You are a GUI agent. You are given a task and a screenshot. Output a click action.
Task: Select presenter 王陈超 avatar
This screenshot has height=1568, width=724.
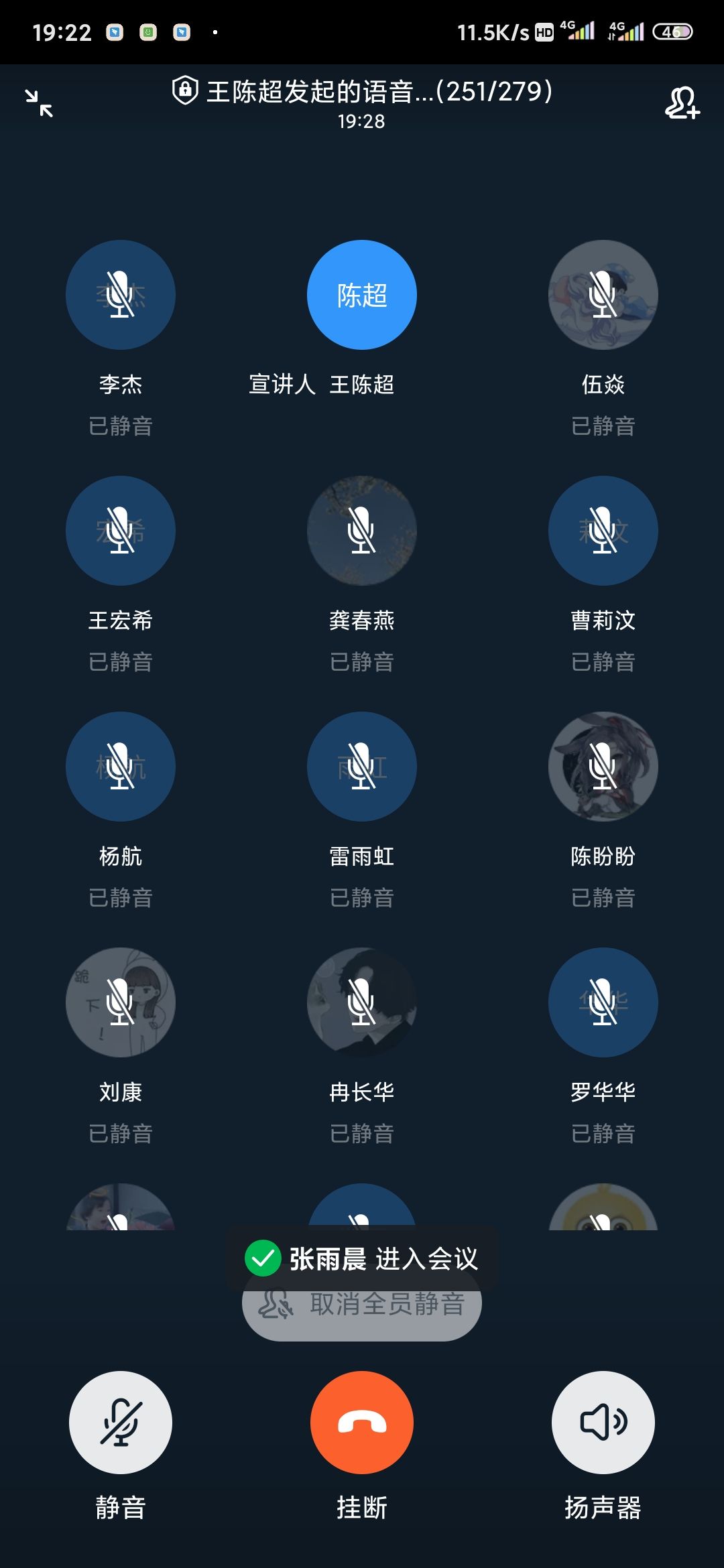coord(362,295)
